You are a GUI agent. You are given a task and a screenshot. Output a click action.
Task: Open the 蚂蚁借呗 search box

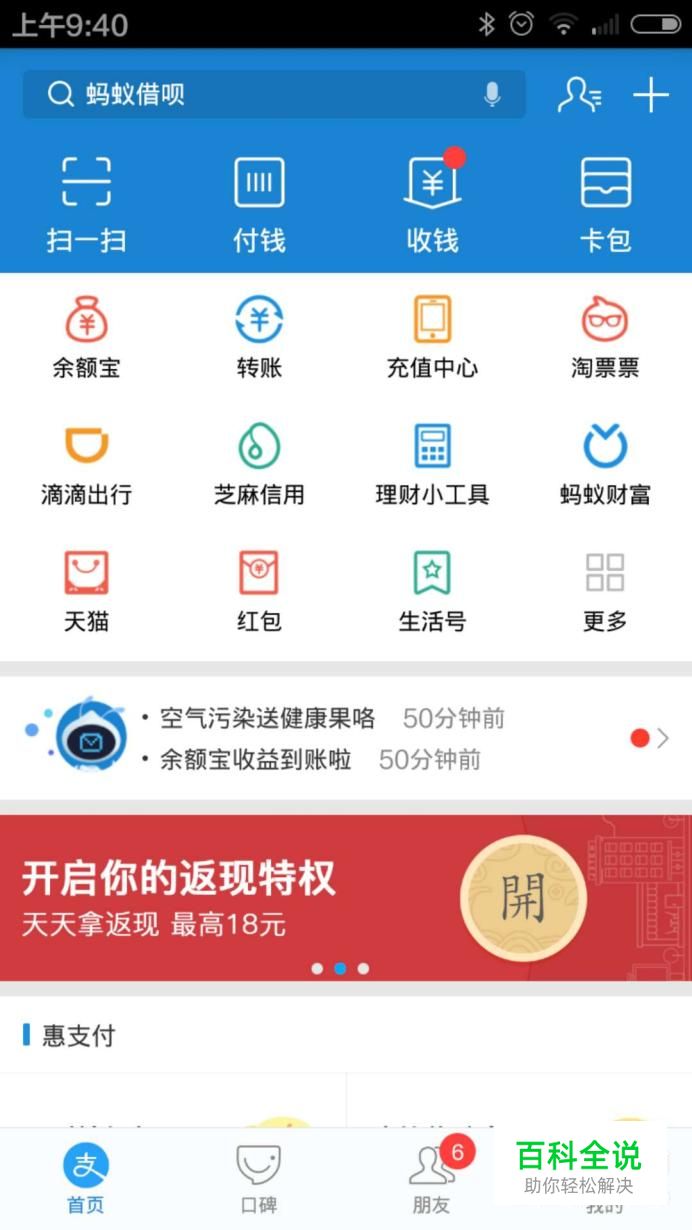click(x=260, y=95)
